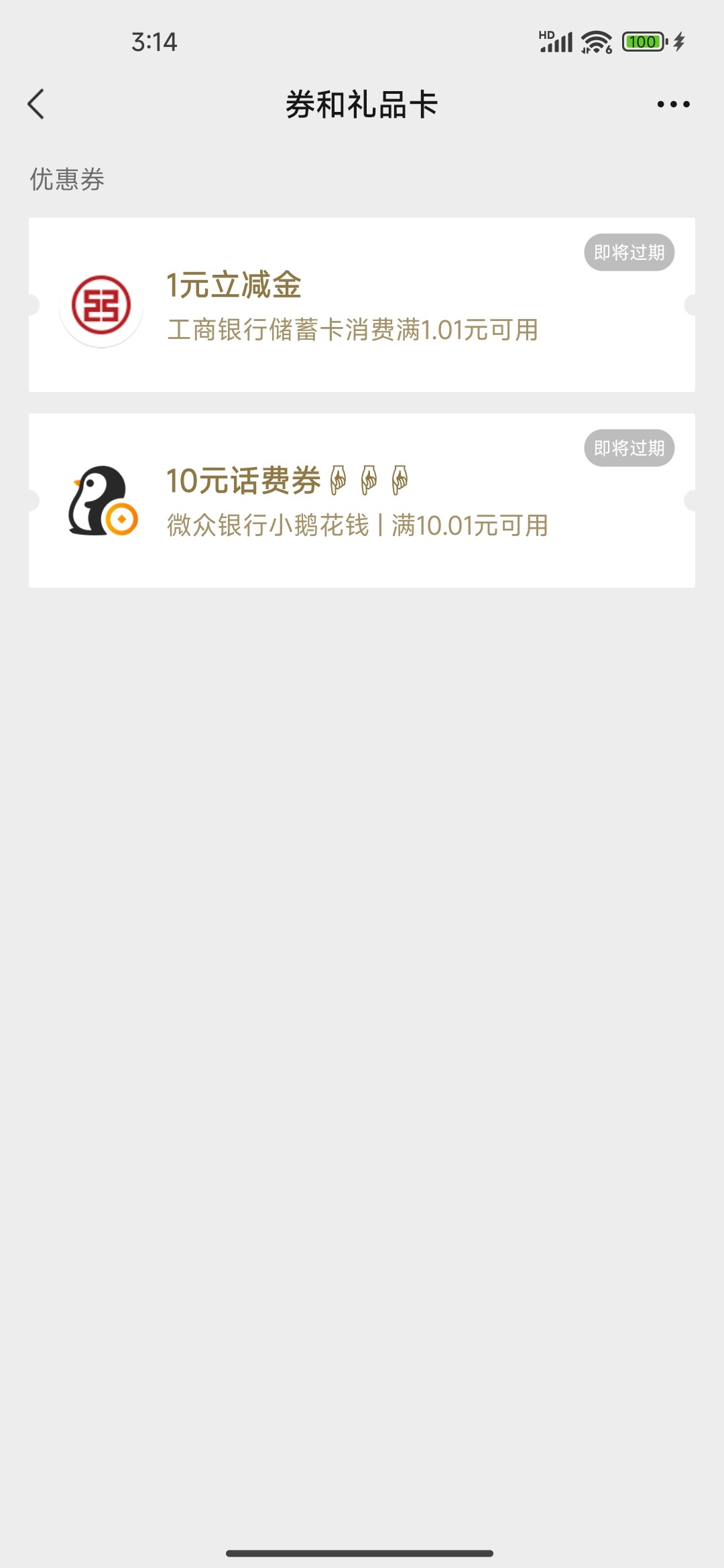Open the three-dot more options menu
Viewport: 724px width, 1568px height.
pos(673,105)
